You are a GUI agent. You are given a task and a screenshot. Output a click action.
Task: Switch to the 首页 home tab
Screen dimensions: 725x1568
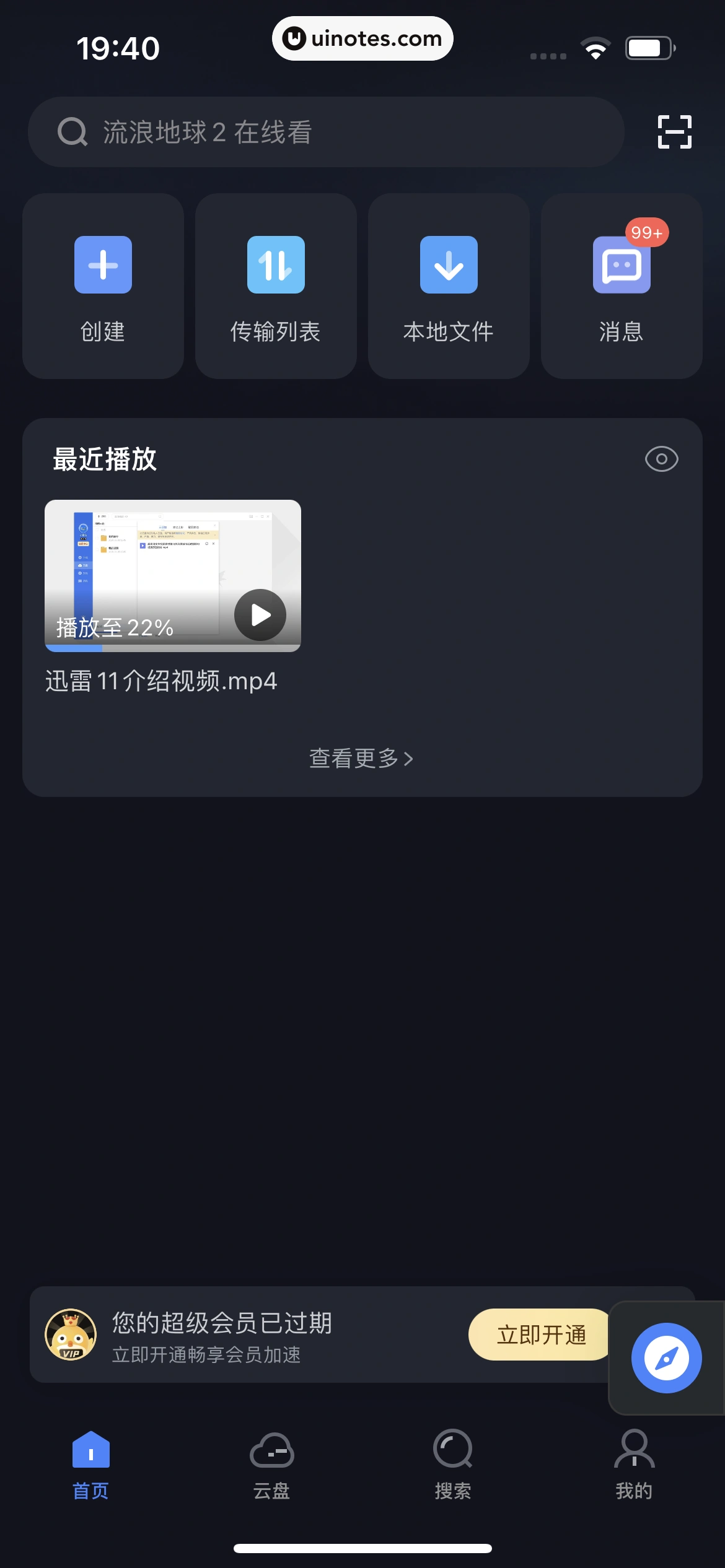tap(90, 1464)
